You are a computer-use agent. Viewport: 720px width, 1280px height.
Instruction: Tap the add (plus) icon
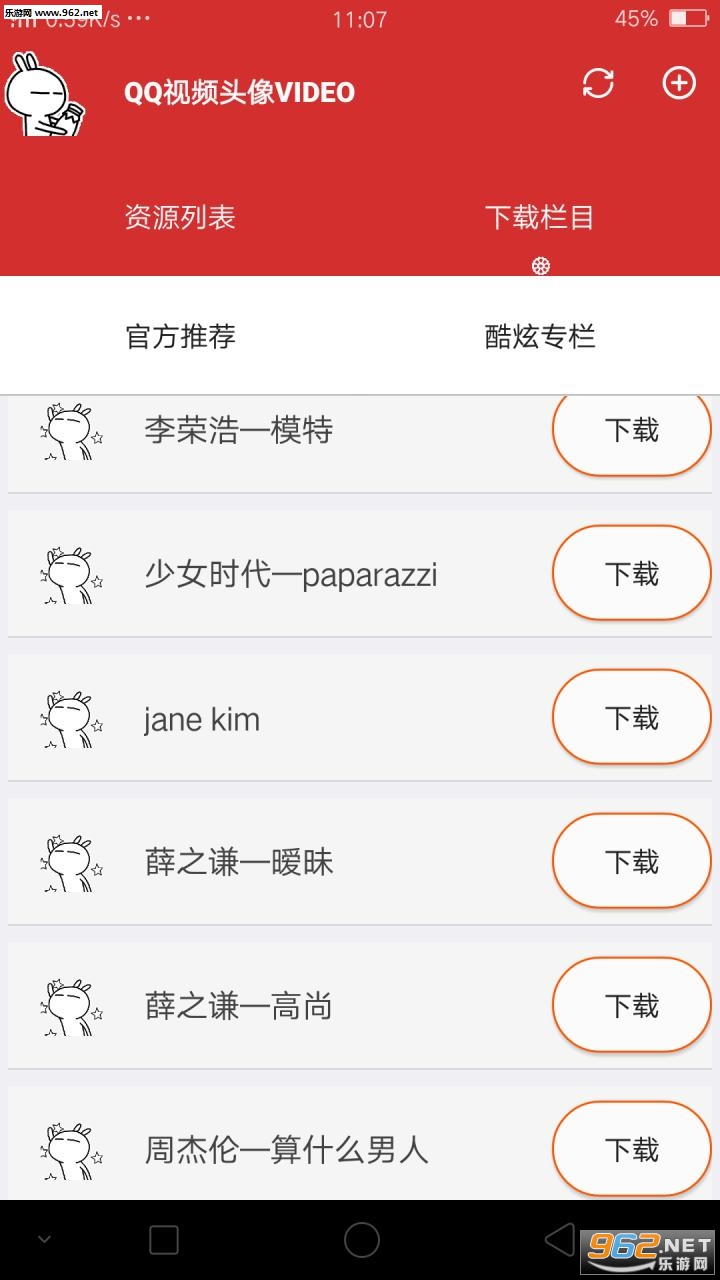coord(679,83)
